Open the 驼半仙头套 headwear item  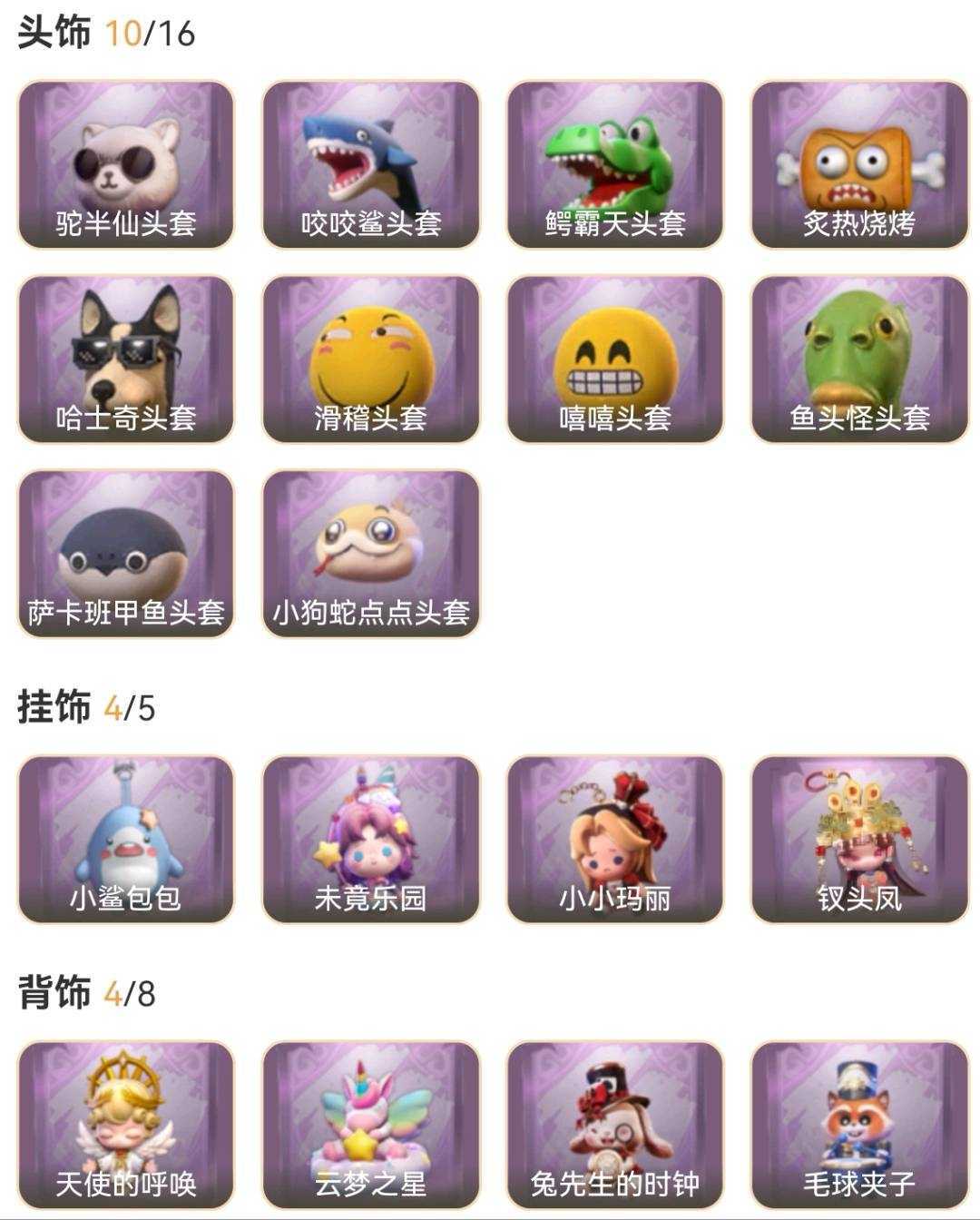[x=126, y=164]
